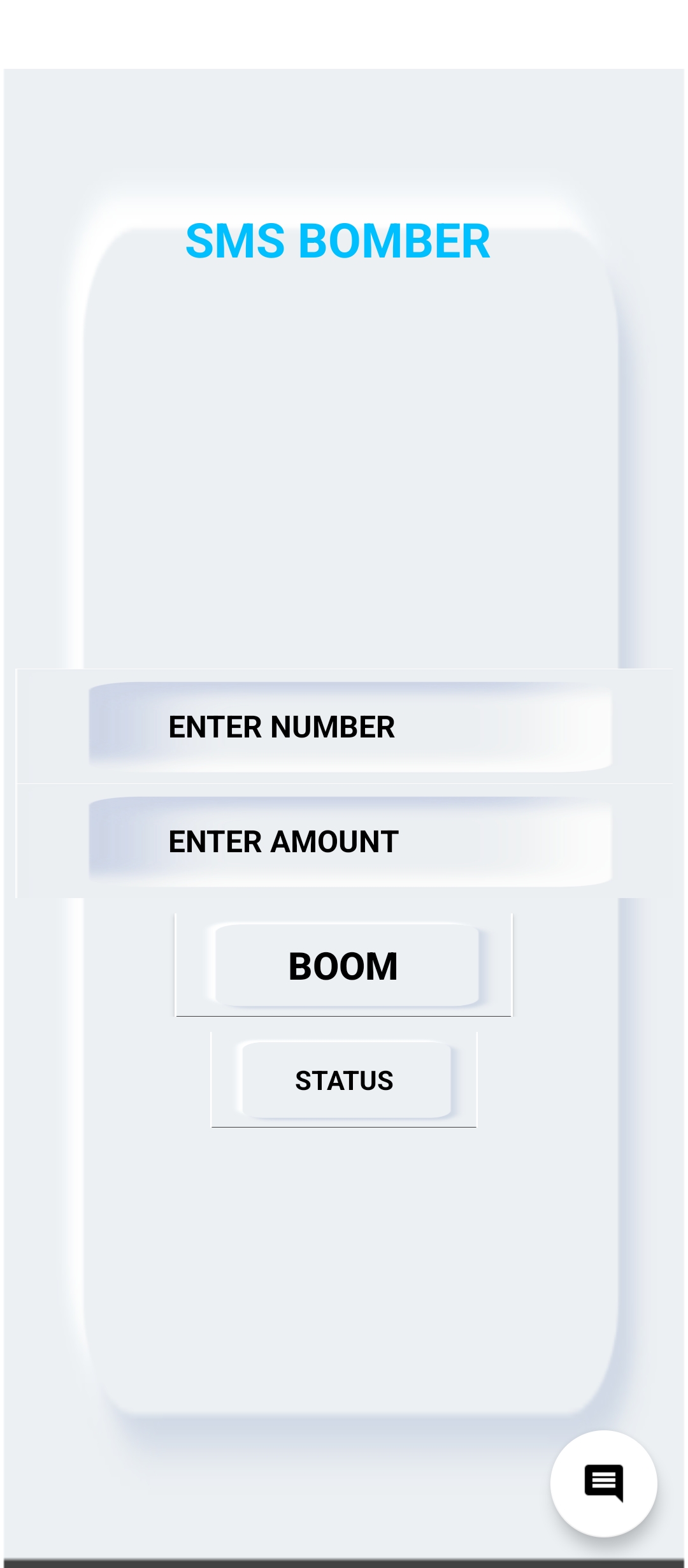The height and width of the screenshot is (1568, 688).
Task: Open the STATUS button
Action: (x=344, y=1080)
